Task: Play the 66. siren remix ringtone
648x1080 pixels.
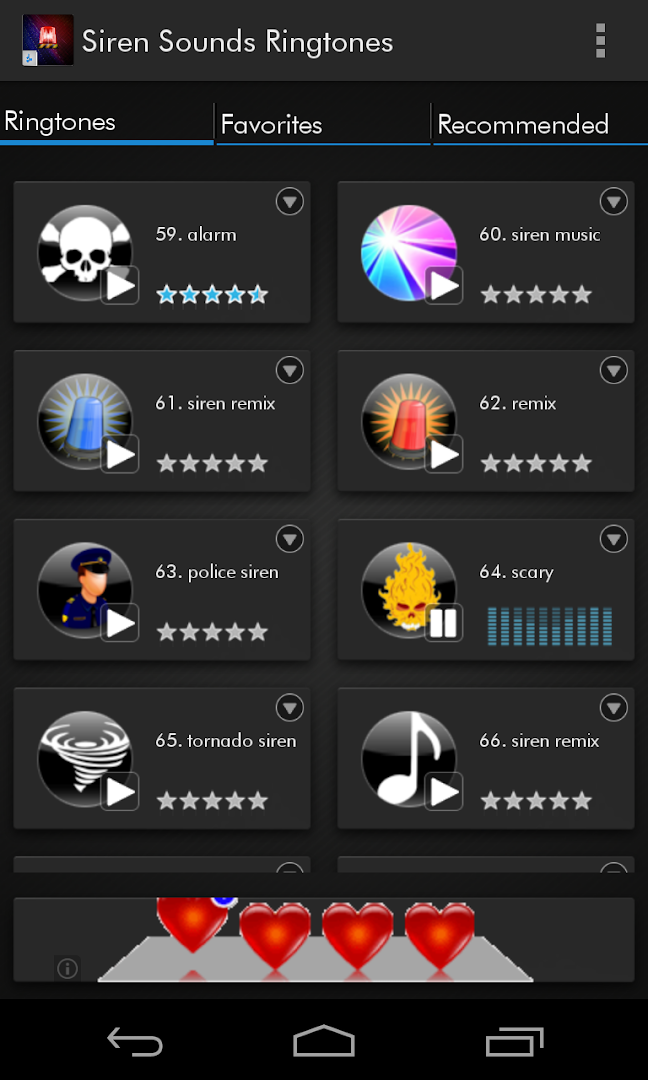Action: pos(444,793)
